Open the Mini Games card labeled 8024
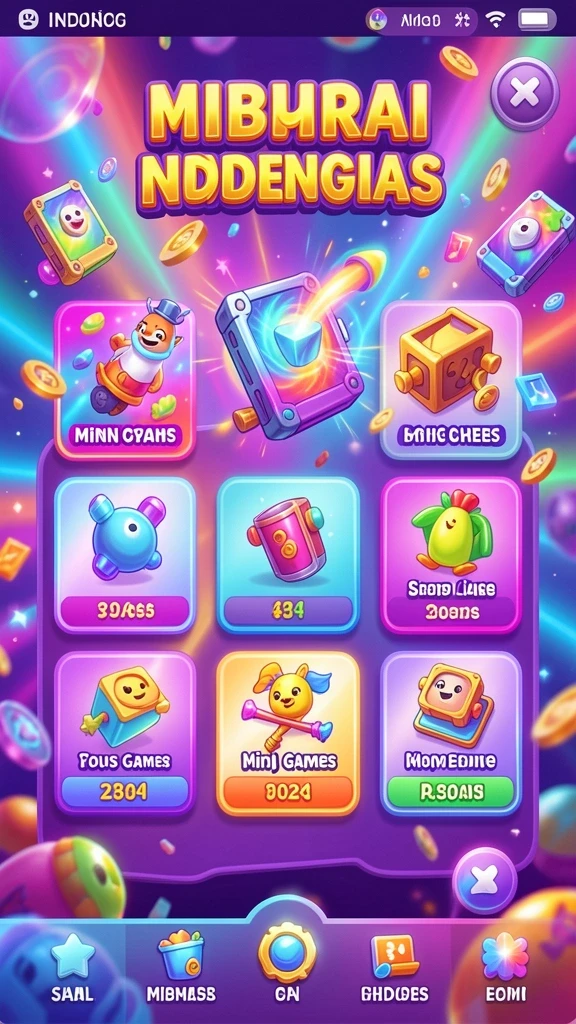 [x=288, y=733]
